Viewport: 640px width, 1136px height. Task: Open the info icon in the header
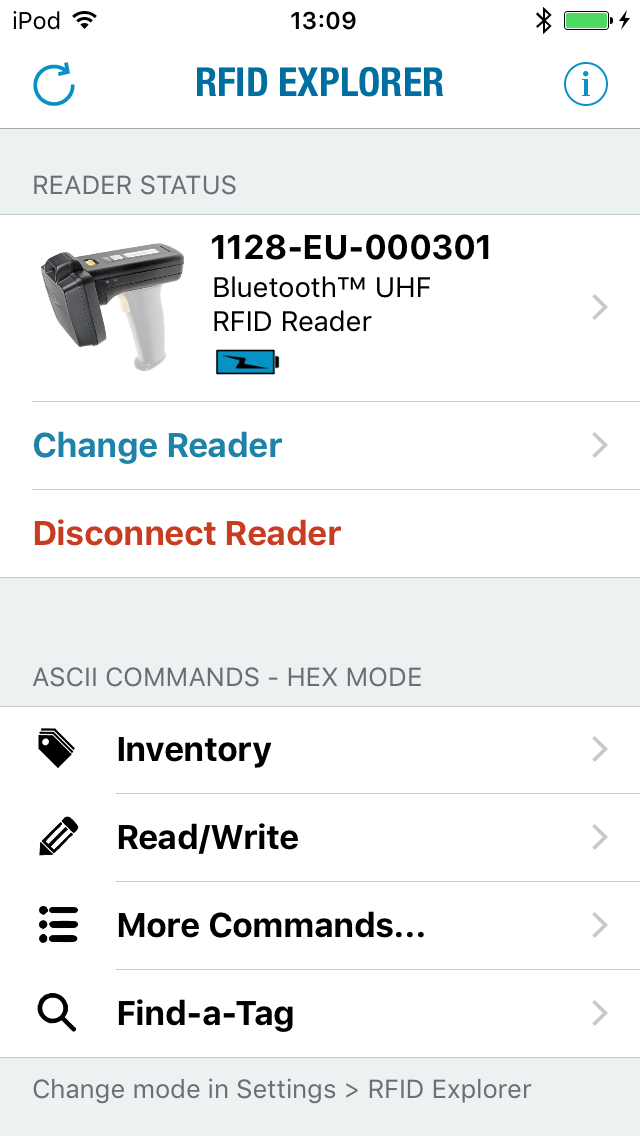click(586, 85)
